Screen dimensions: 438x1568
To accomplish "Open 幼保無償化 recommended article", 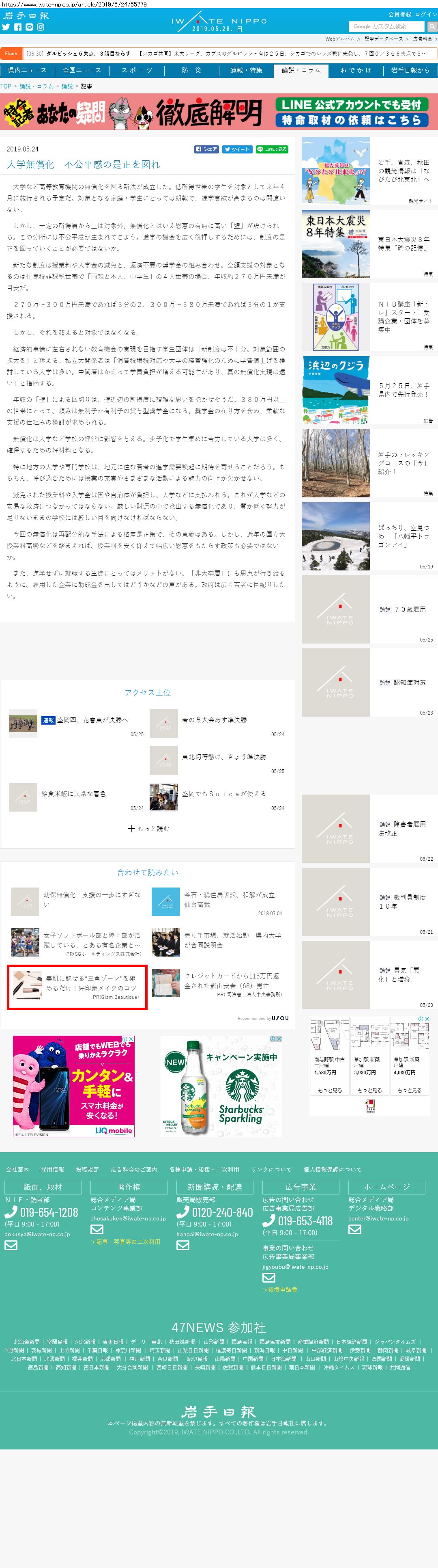I will (x=91, y=899).
